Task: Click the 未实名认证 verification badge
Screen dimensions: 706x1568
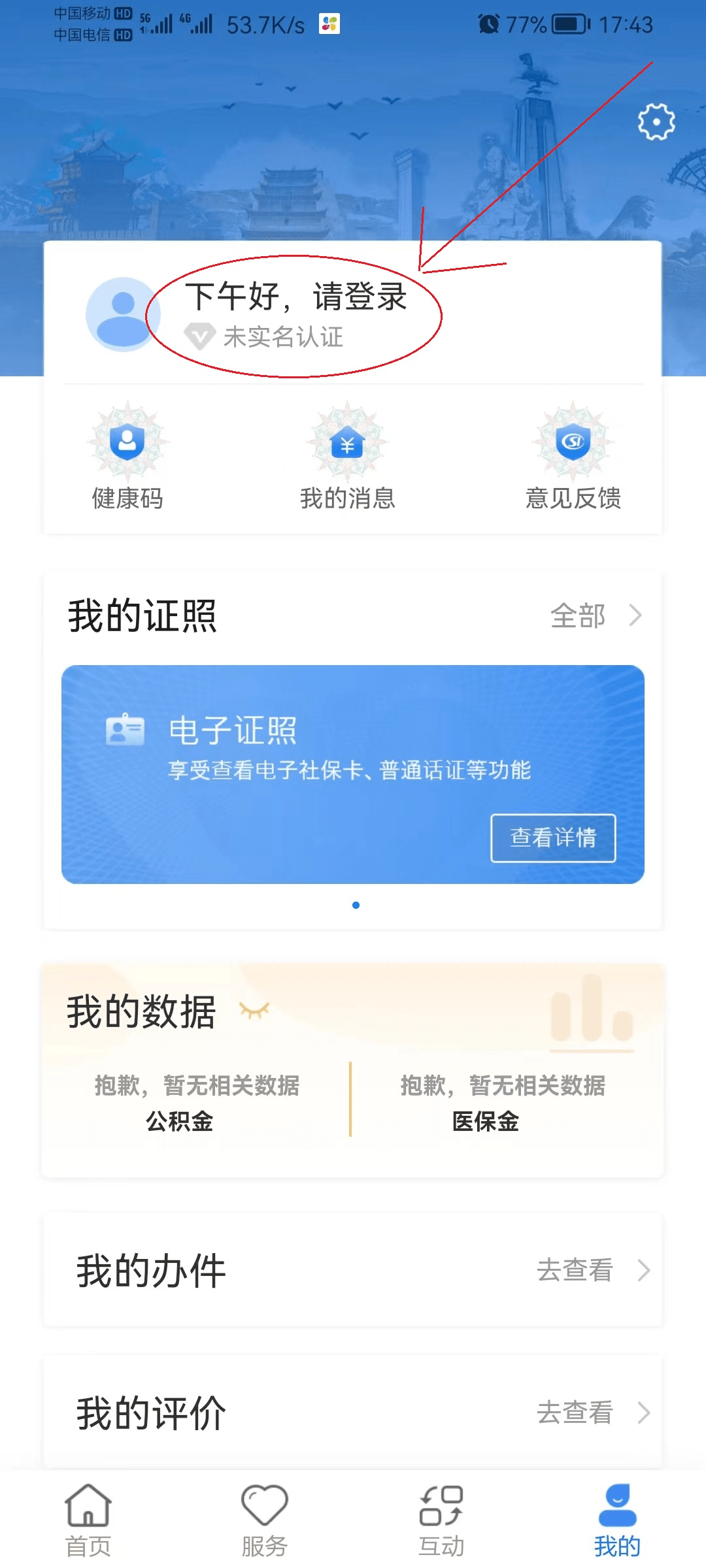Action: (x=275, y=336)
